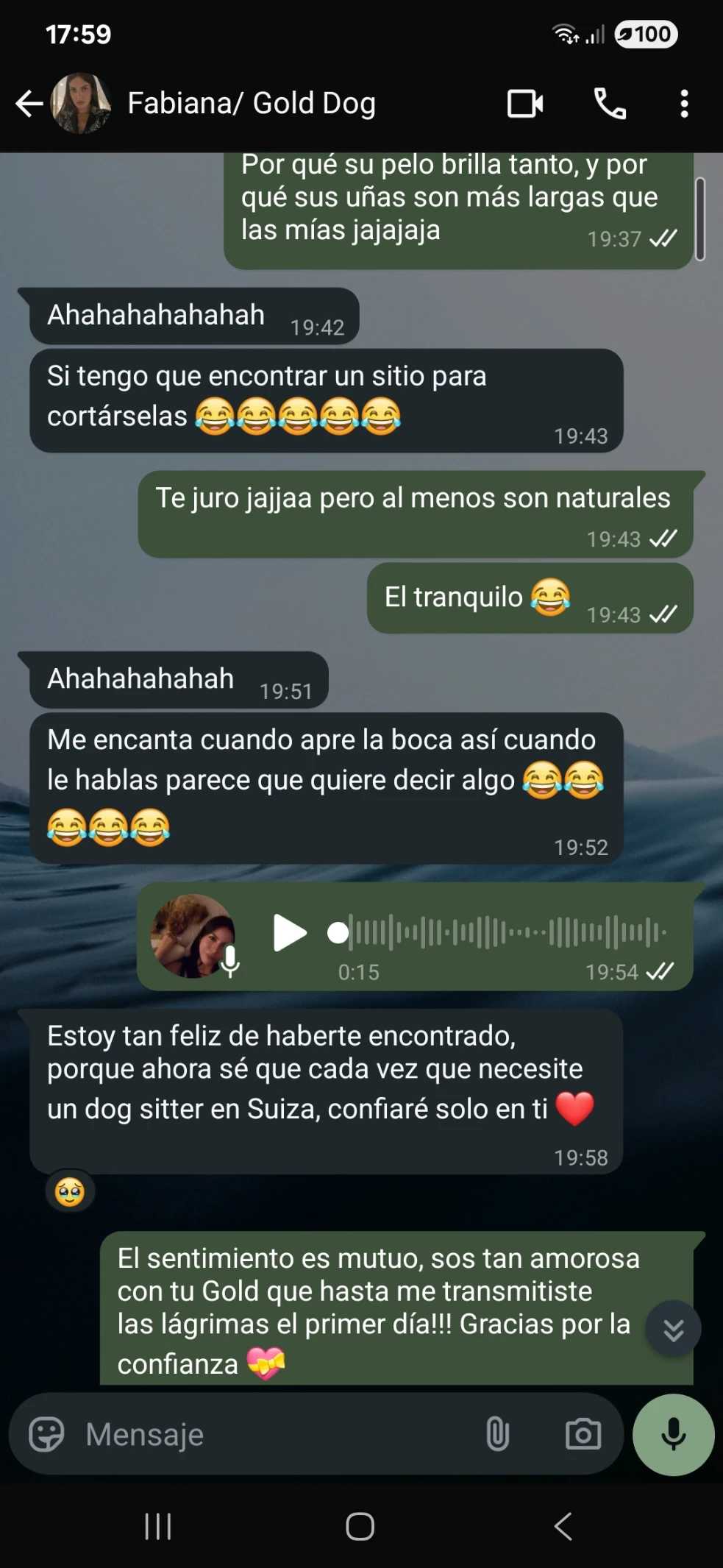Go back to the chat list
The height and width of the screenshot is (1568, 723).
pos(29,104)
